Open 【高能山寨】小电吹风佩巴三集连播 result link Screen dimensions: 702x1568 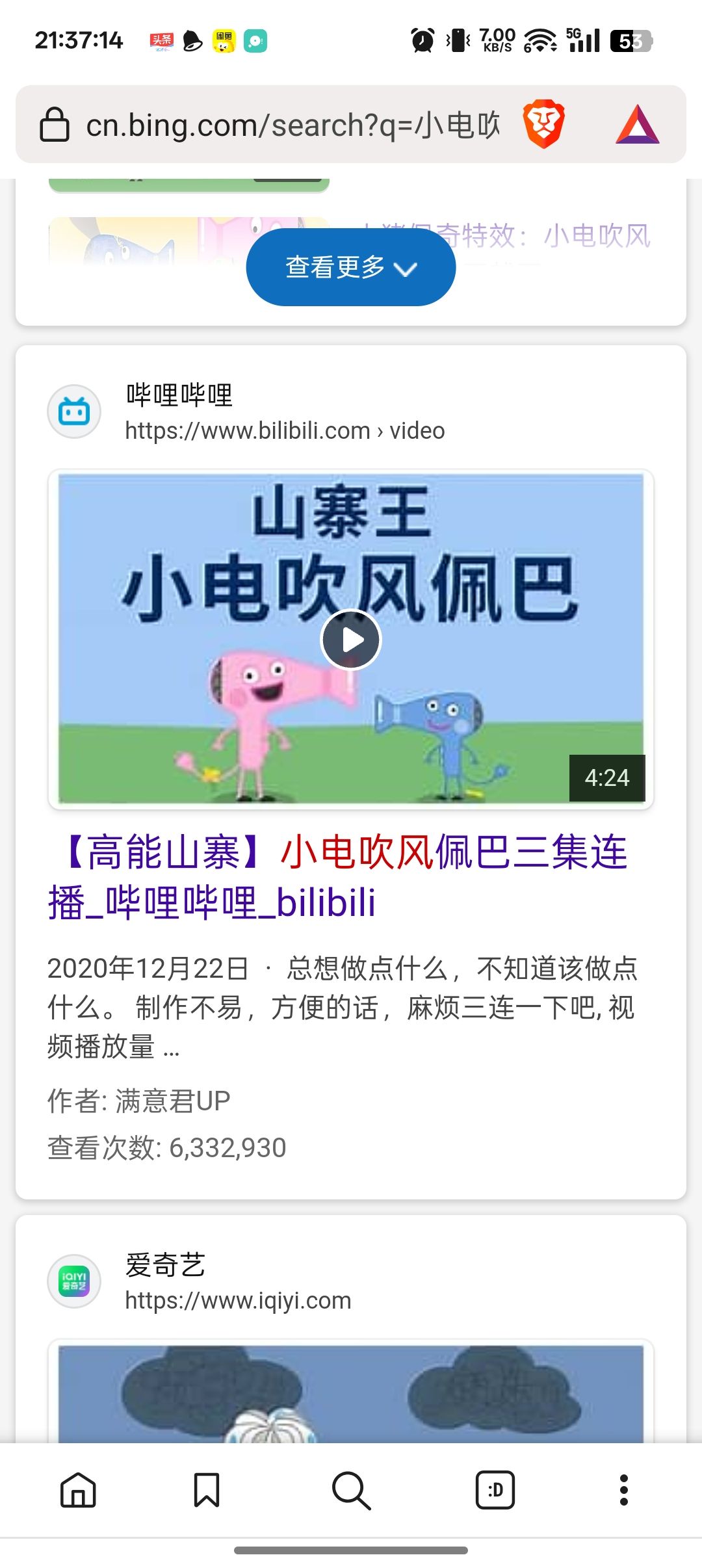pyautogui.click(x=338, y=876)
